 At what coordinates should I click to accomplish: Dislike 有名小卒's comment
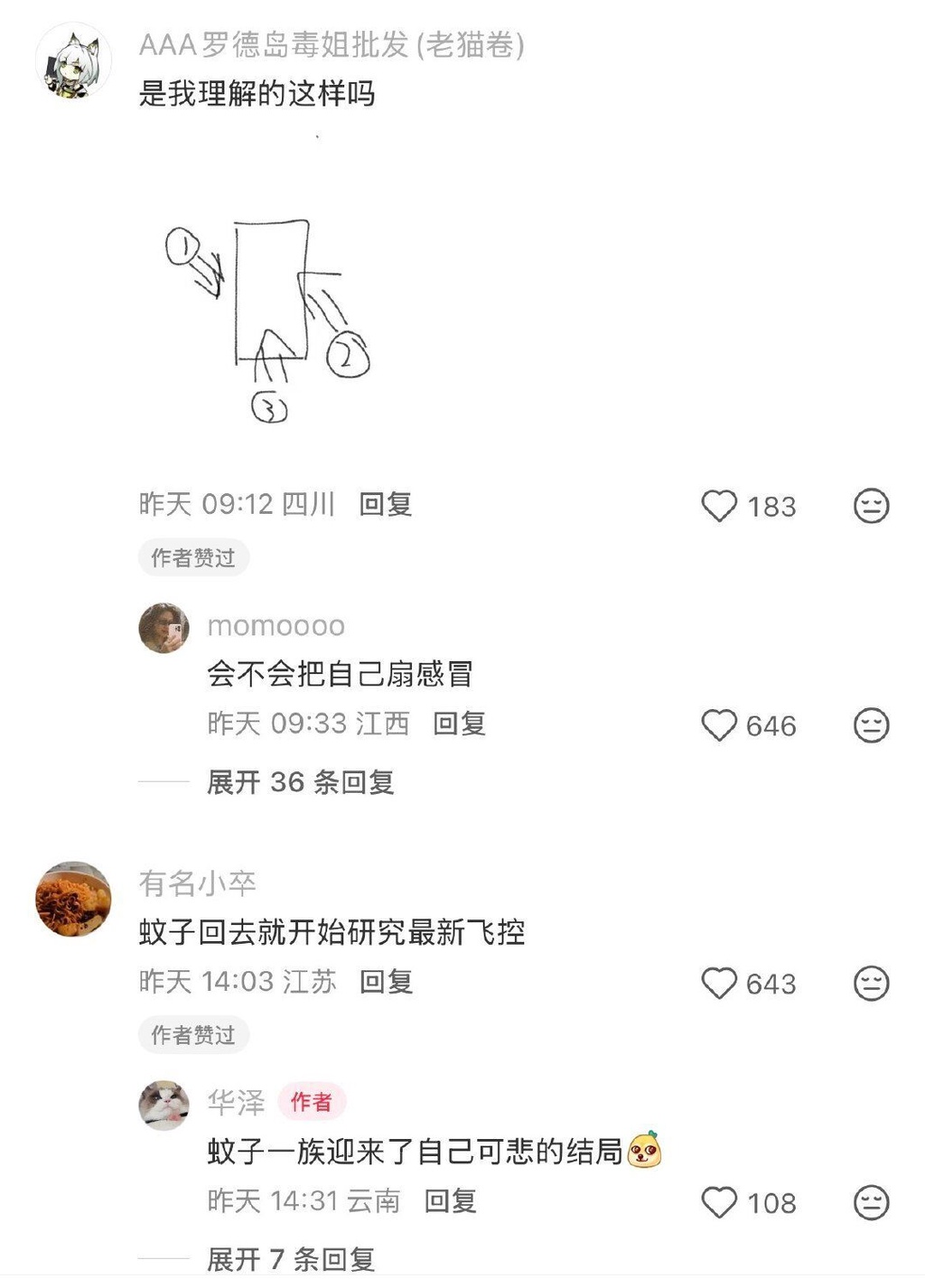coord(871,983)
